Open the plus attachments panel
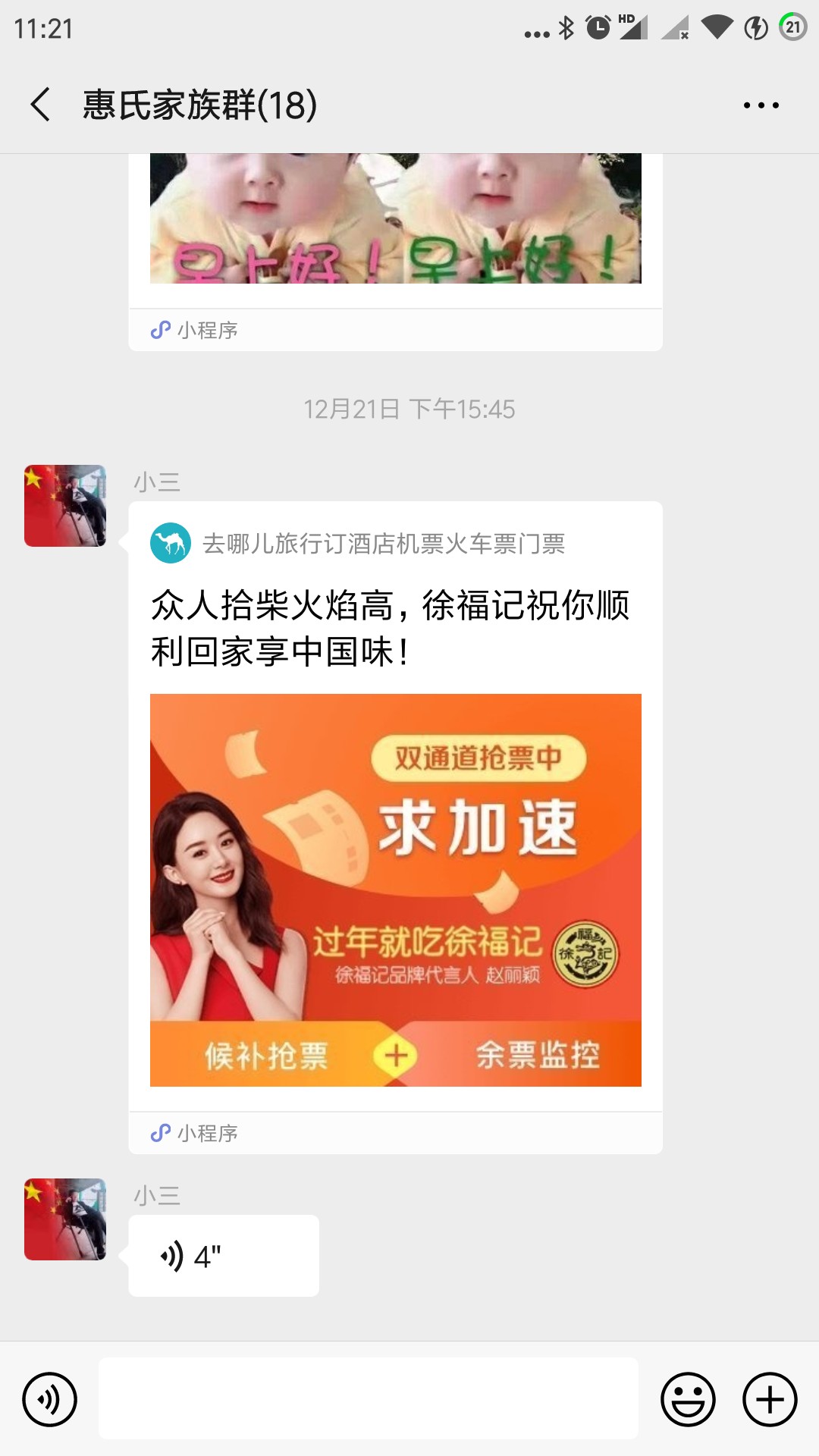Viewport: 819px width, 1456px height. [769, 1399]
